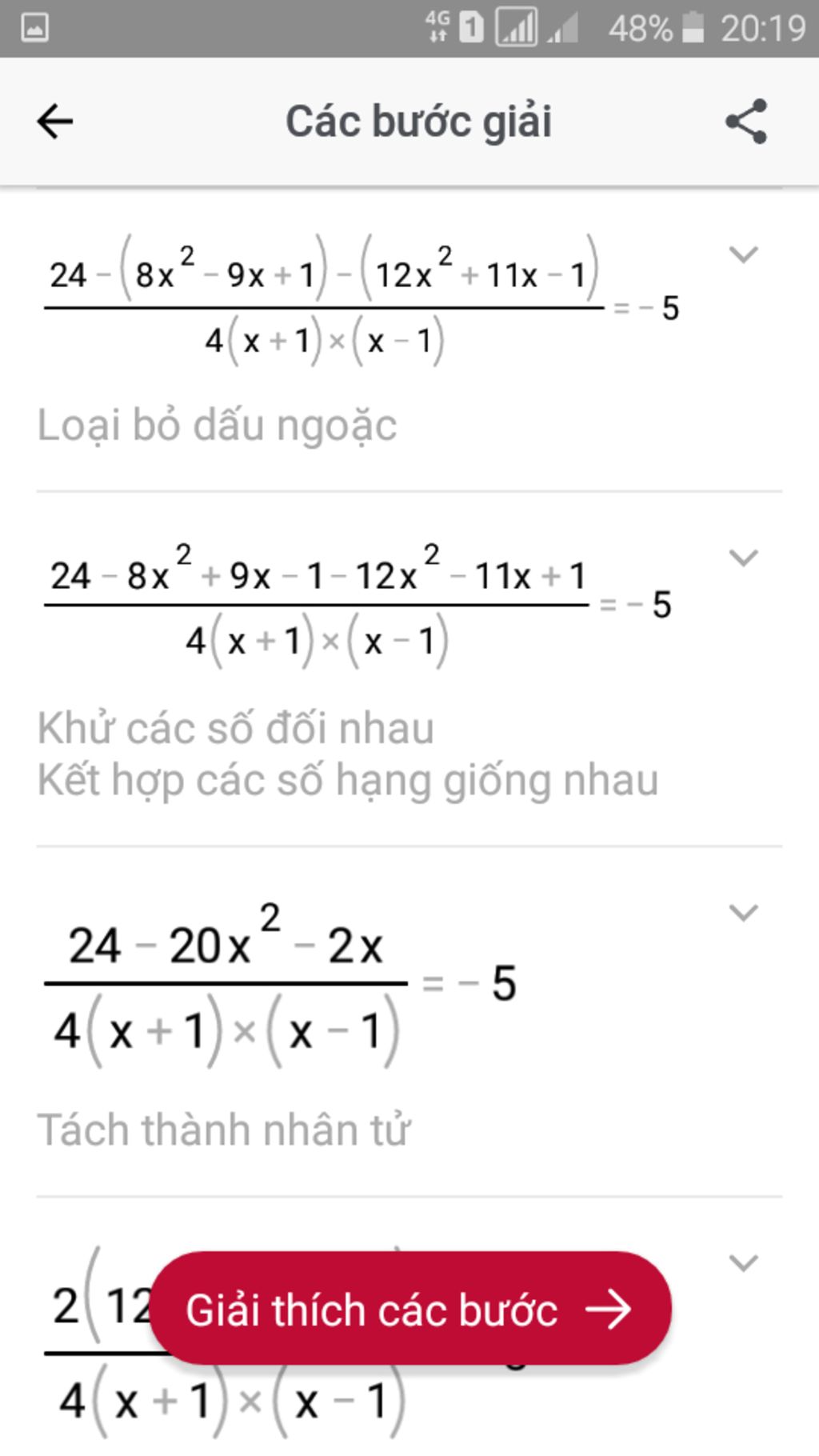Expand the last step starting with 2(12

743,1263
